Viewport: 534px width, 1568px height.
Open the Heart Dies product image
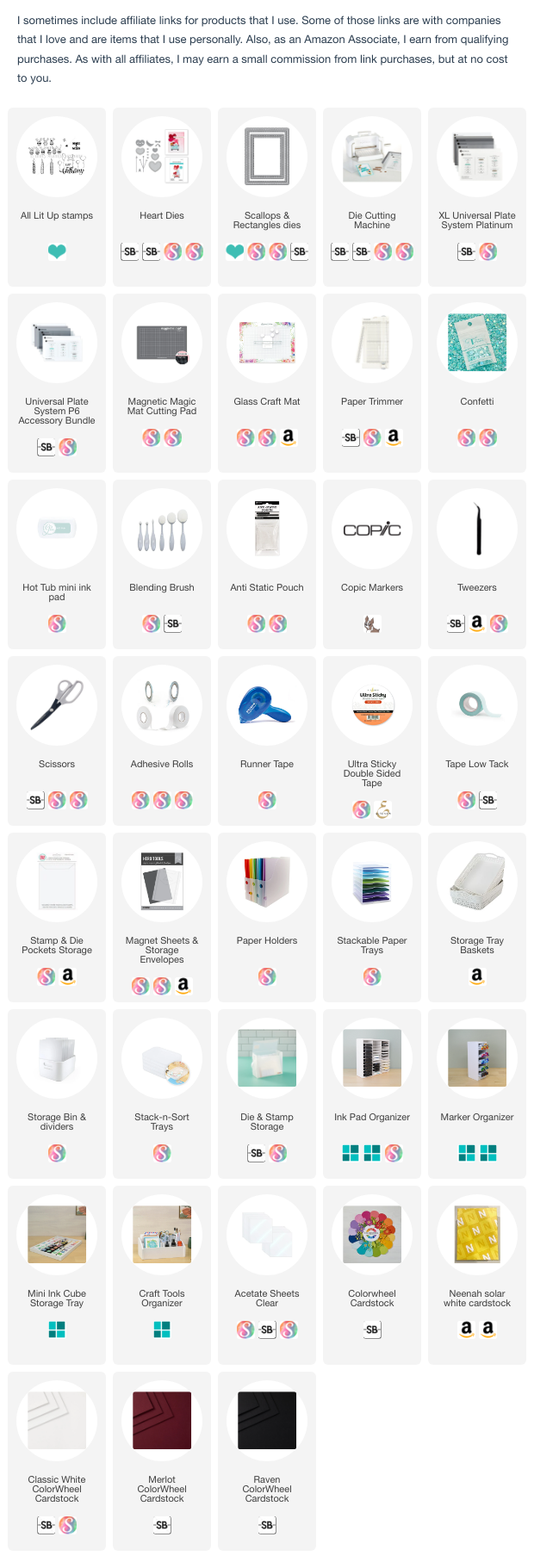[x=162, y=158]
